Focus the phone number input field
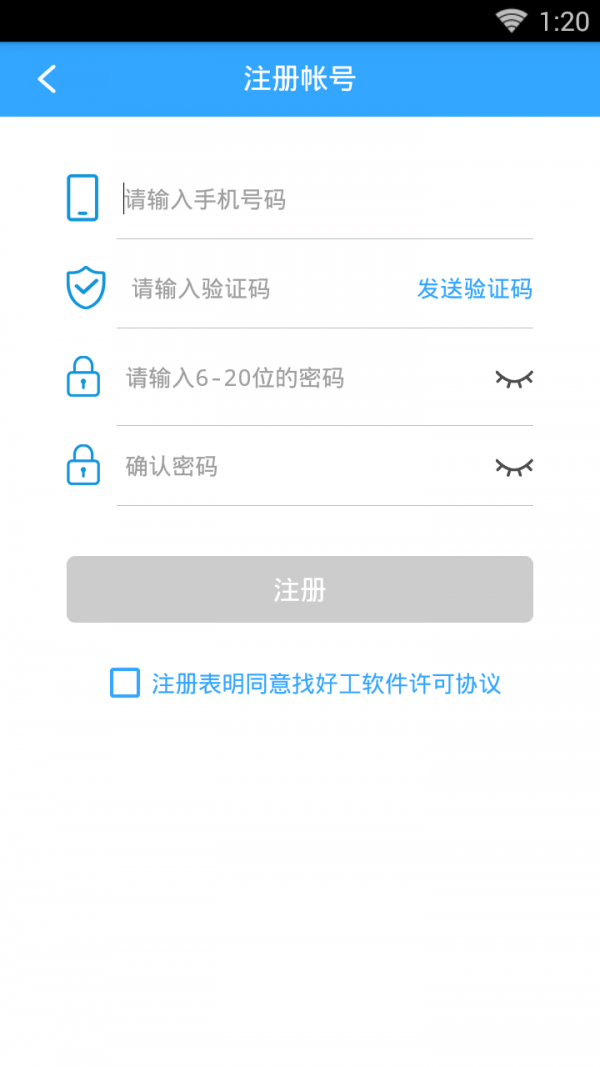 324,199
